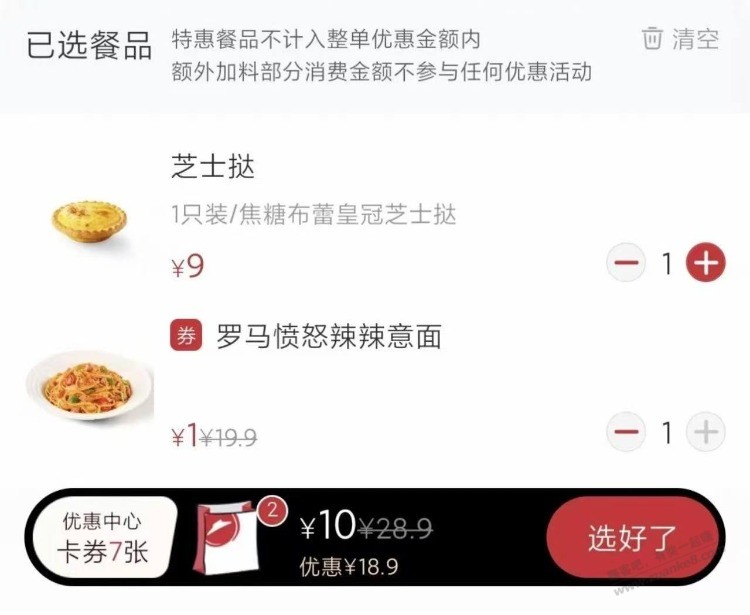Increase 芝士挞 quantity by one
The image size is (750, 615).
click(706, 263)
